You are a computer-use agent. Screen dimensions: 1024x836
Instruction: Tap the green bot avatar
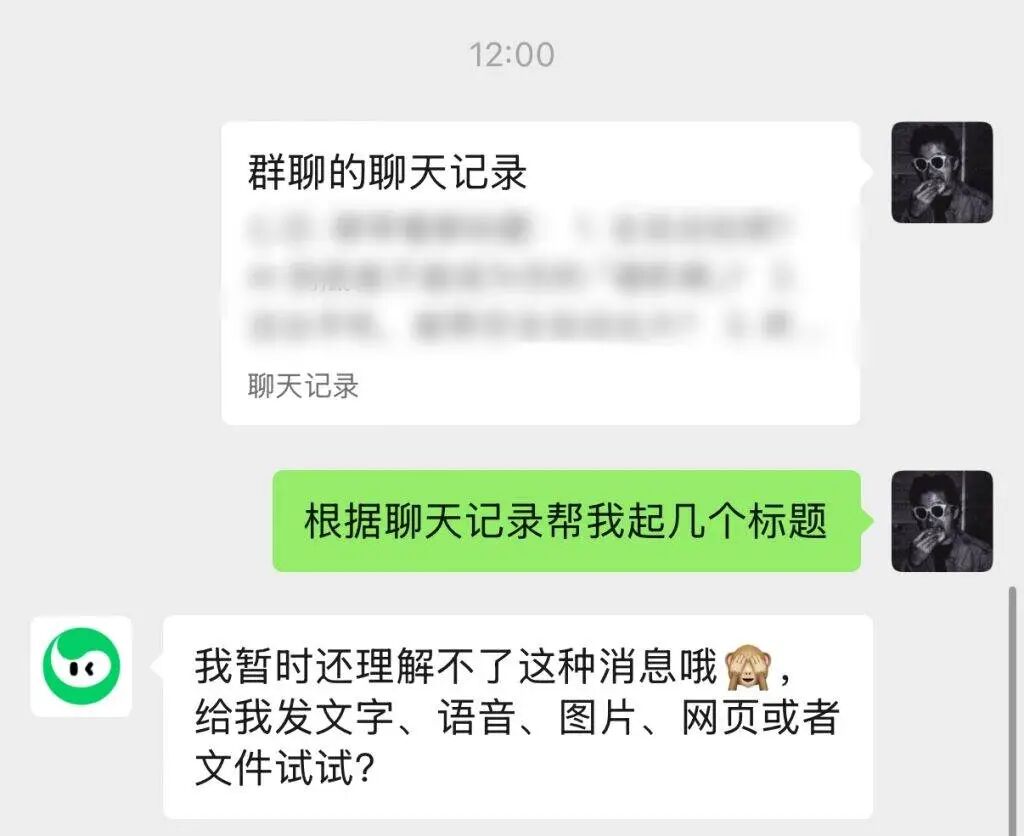coord(82,666)
